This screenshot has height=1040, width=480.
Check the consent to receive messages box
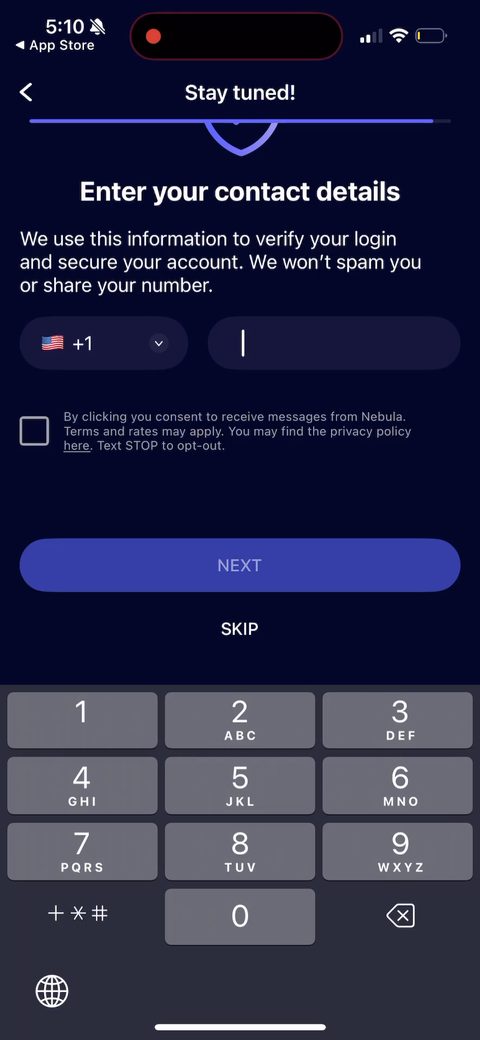(x=34, y=431)
